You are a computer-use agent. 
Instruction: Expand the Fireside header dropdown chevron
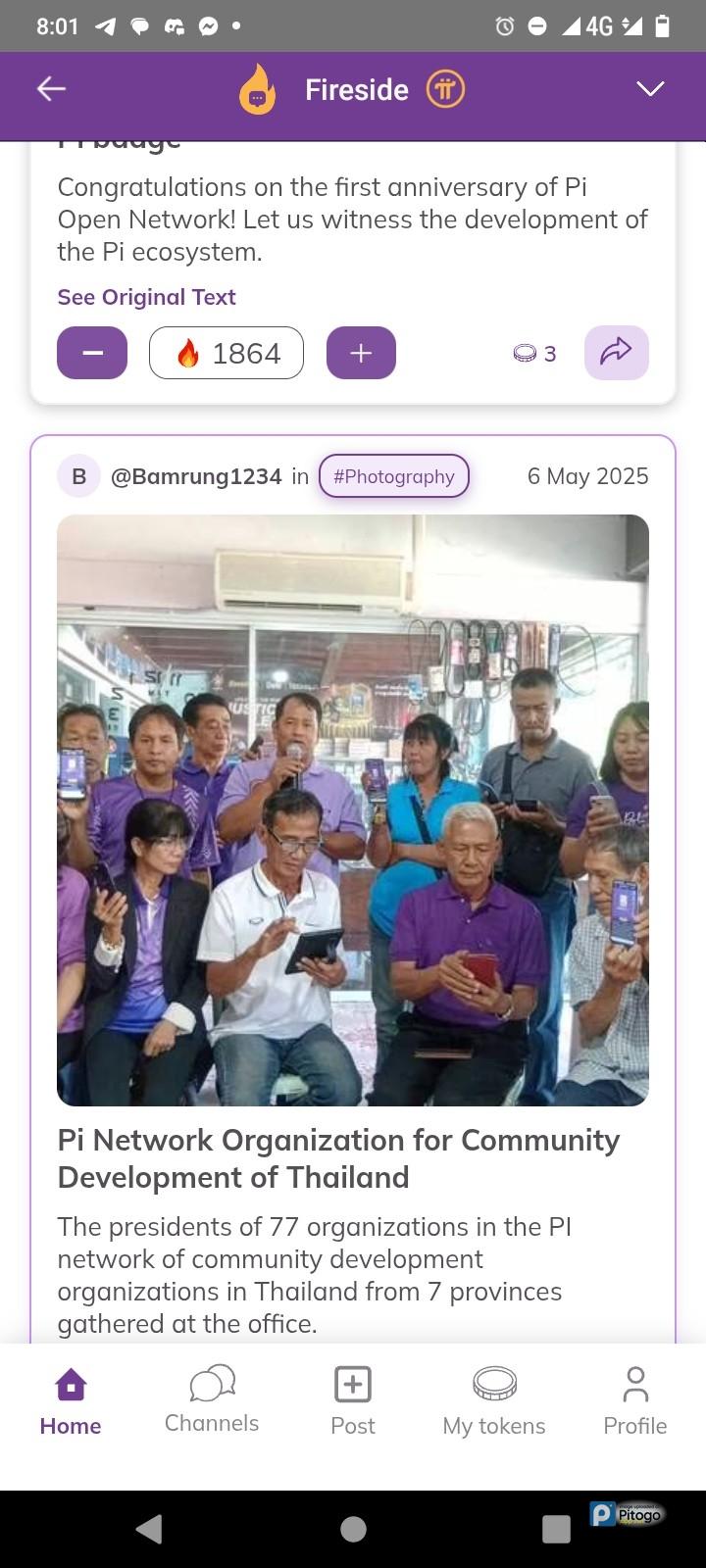point(650,89)
